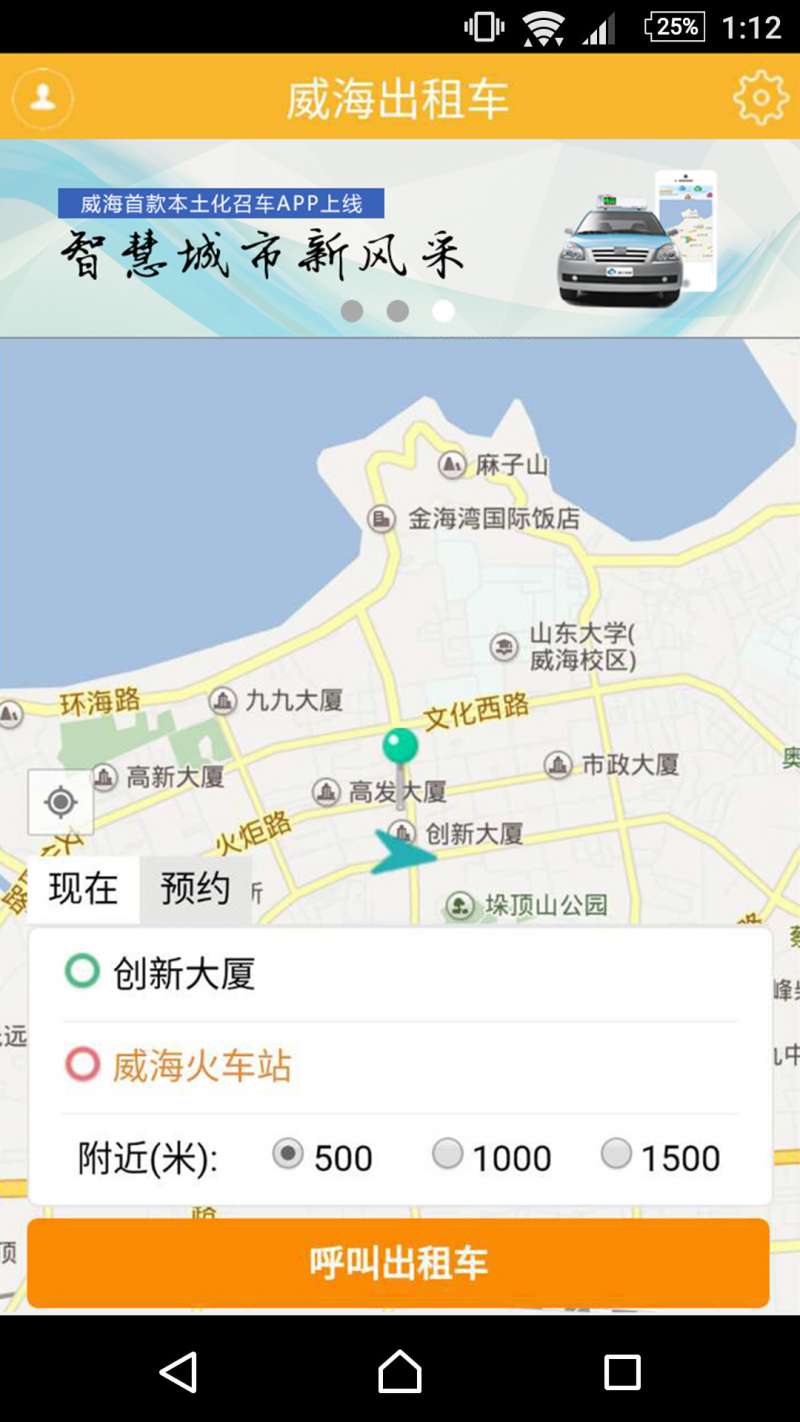The image size is (800, 1422).
Task: Switch to the 现在 tab
Action: tap(84, 889)
